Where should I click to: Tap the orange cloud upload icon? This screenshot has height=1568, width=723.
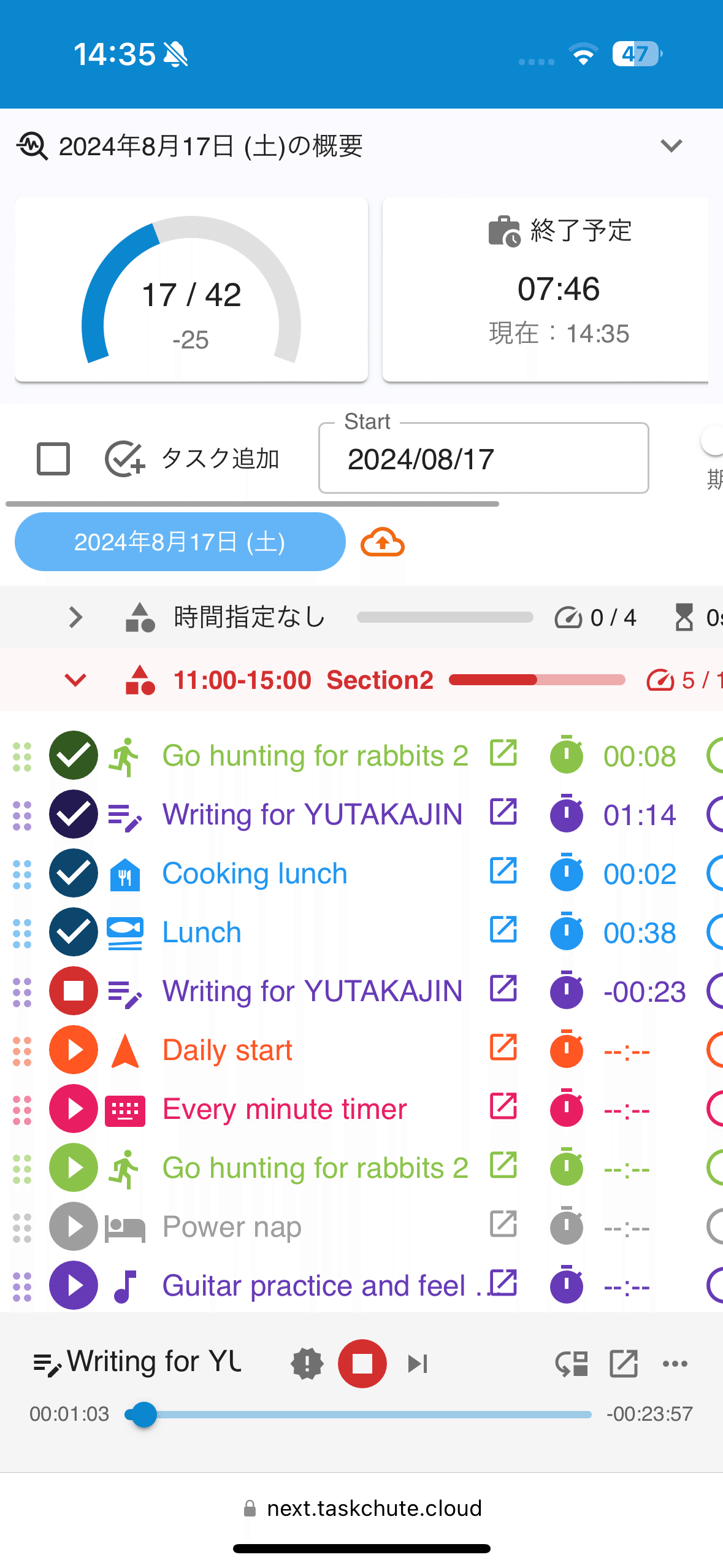[x=383, y=542]
